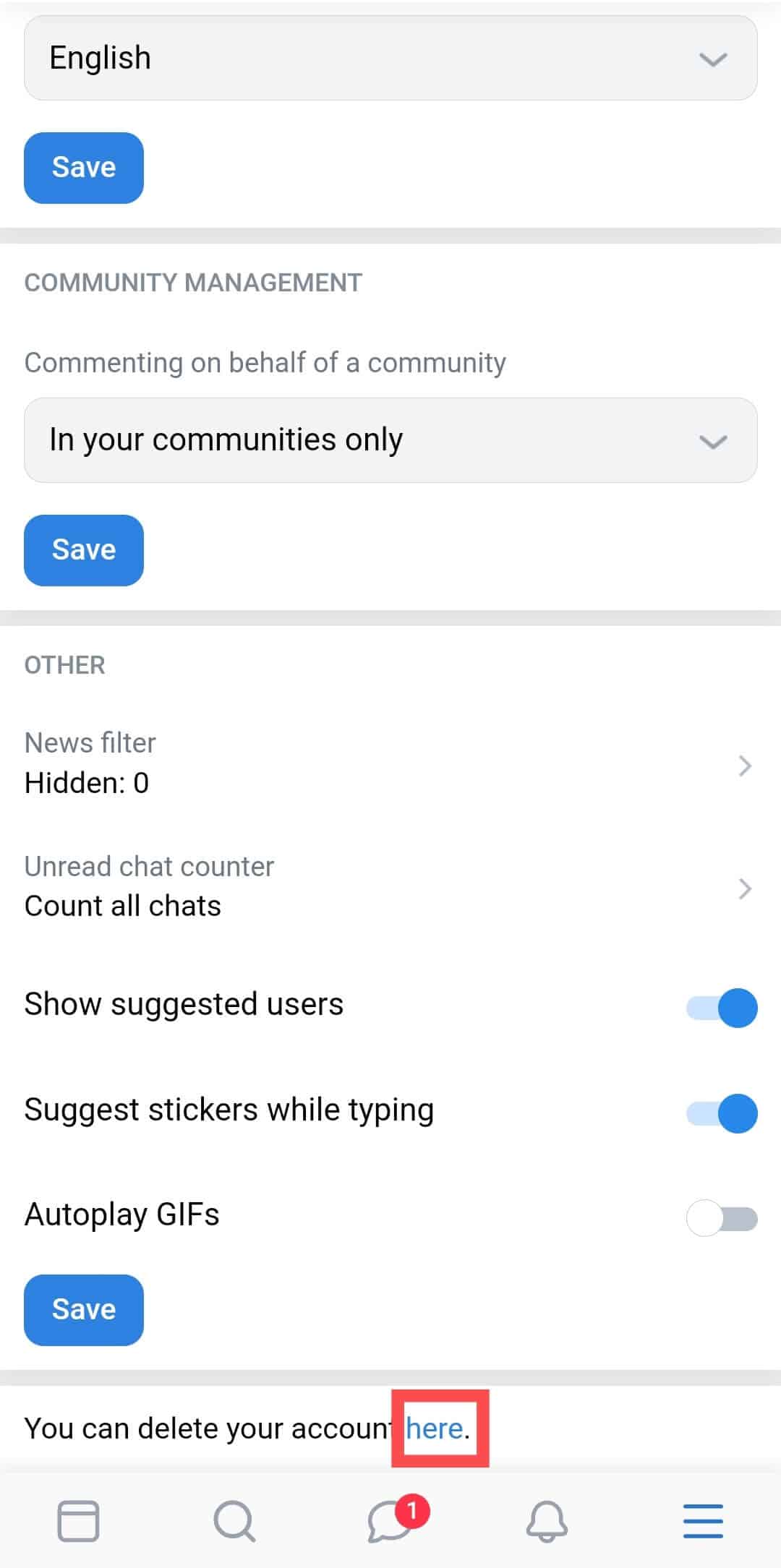781x1568 pixels.
Task: Enable Autoplay GIFs
Action: [x=722, y=1218]
